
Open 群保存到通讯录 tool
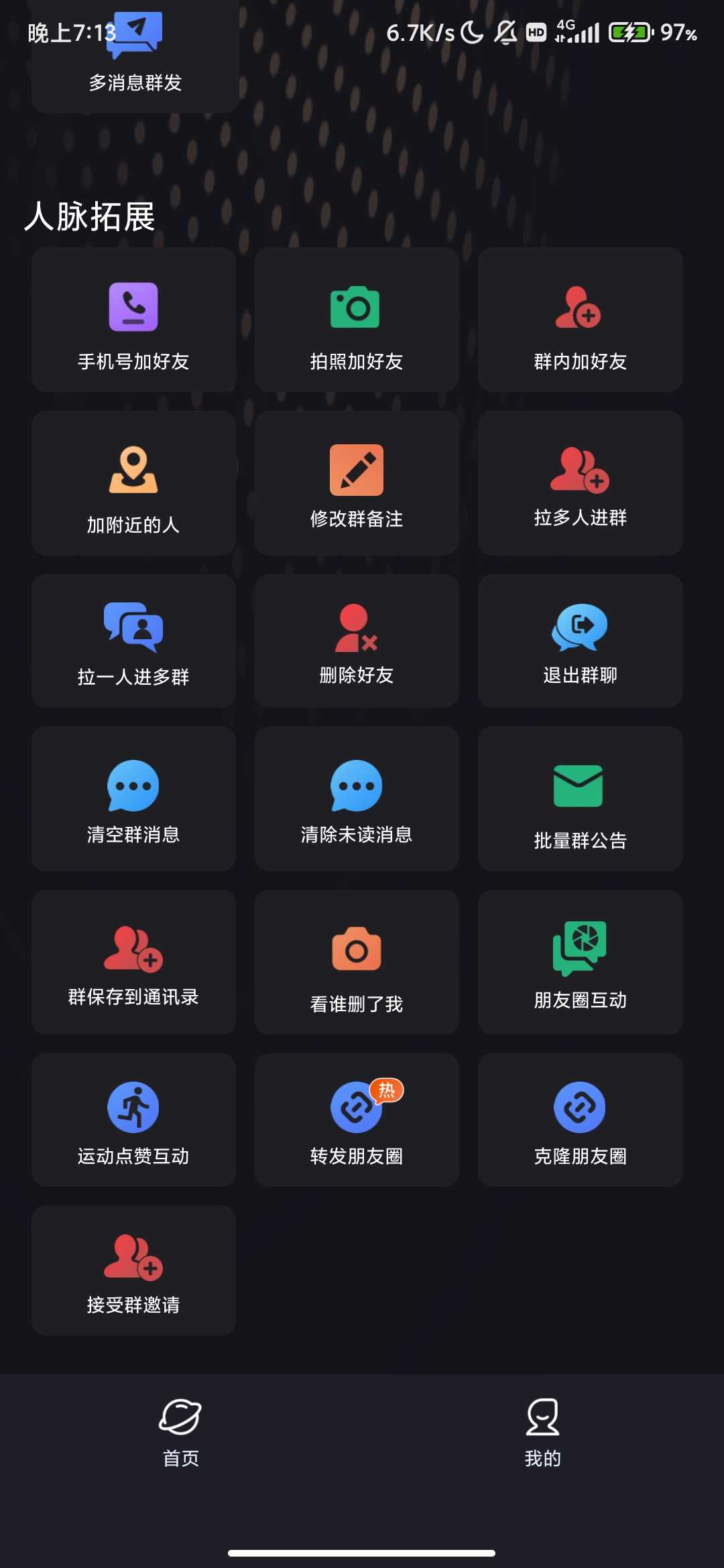click(x=133, y=963)
